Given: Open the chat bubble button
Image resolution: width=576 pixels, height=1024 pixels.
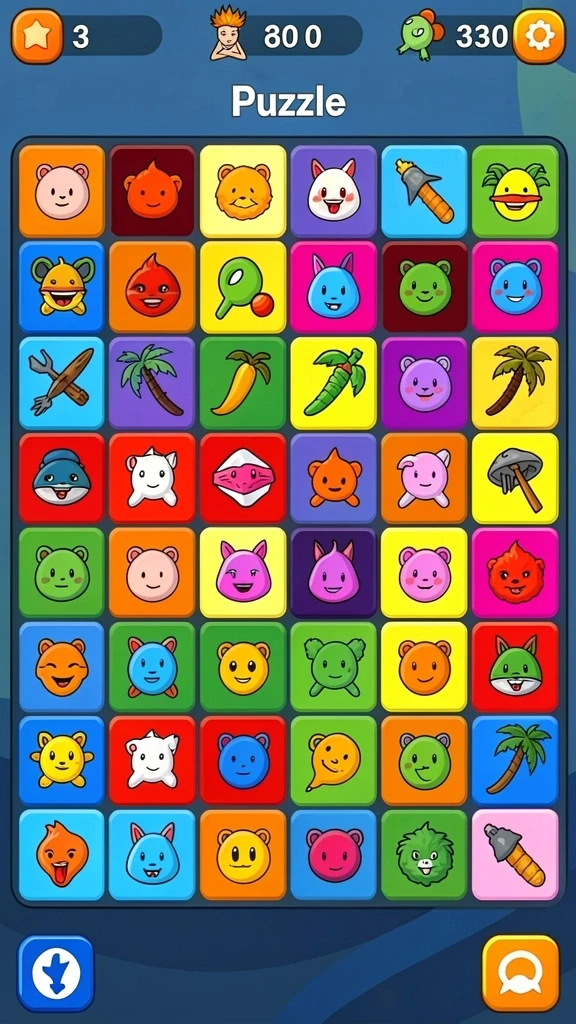Looking at the screenshot, I should click(x=520, y=973).
